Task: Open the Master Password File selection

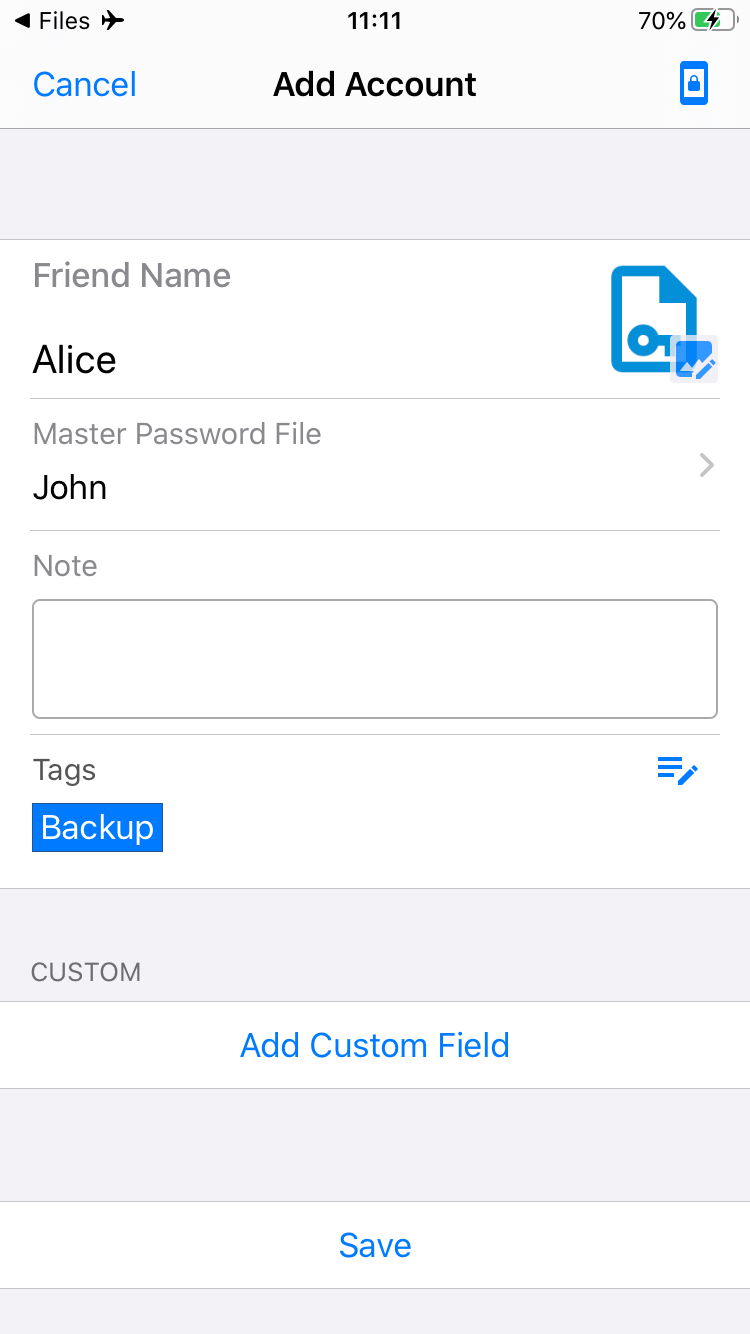Action: 375,465
